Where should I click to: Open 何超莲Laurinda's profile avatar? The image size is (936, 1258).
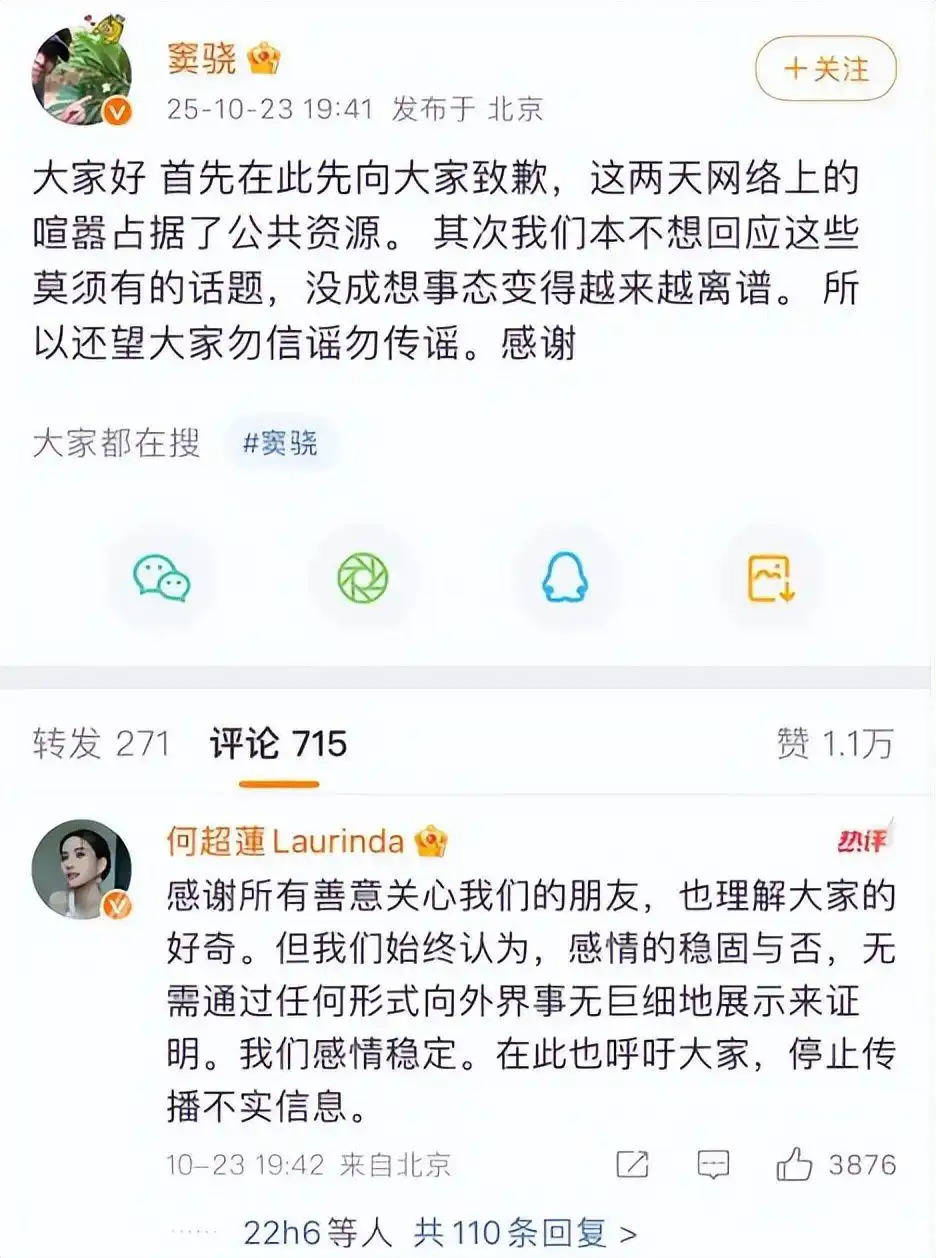82,869
